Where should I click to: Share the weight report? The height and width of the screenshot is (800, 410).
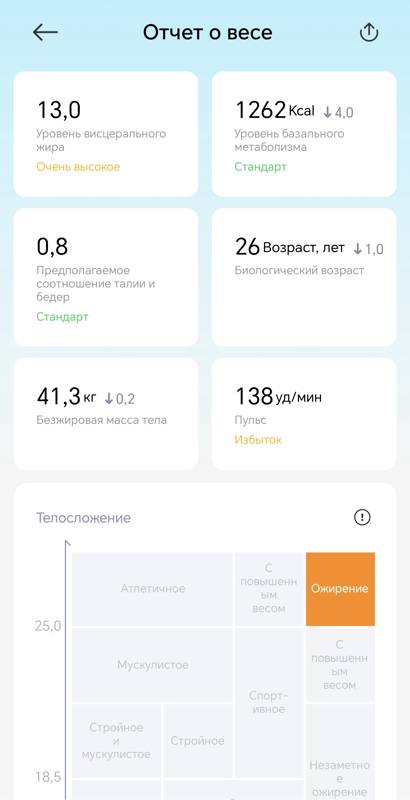tap(369, 33)
